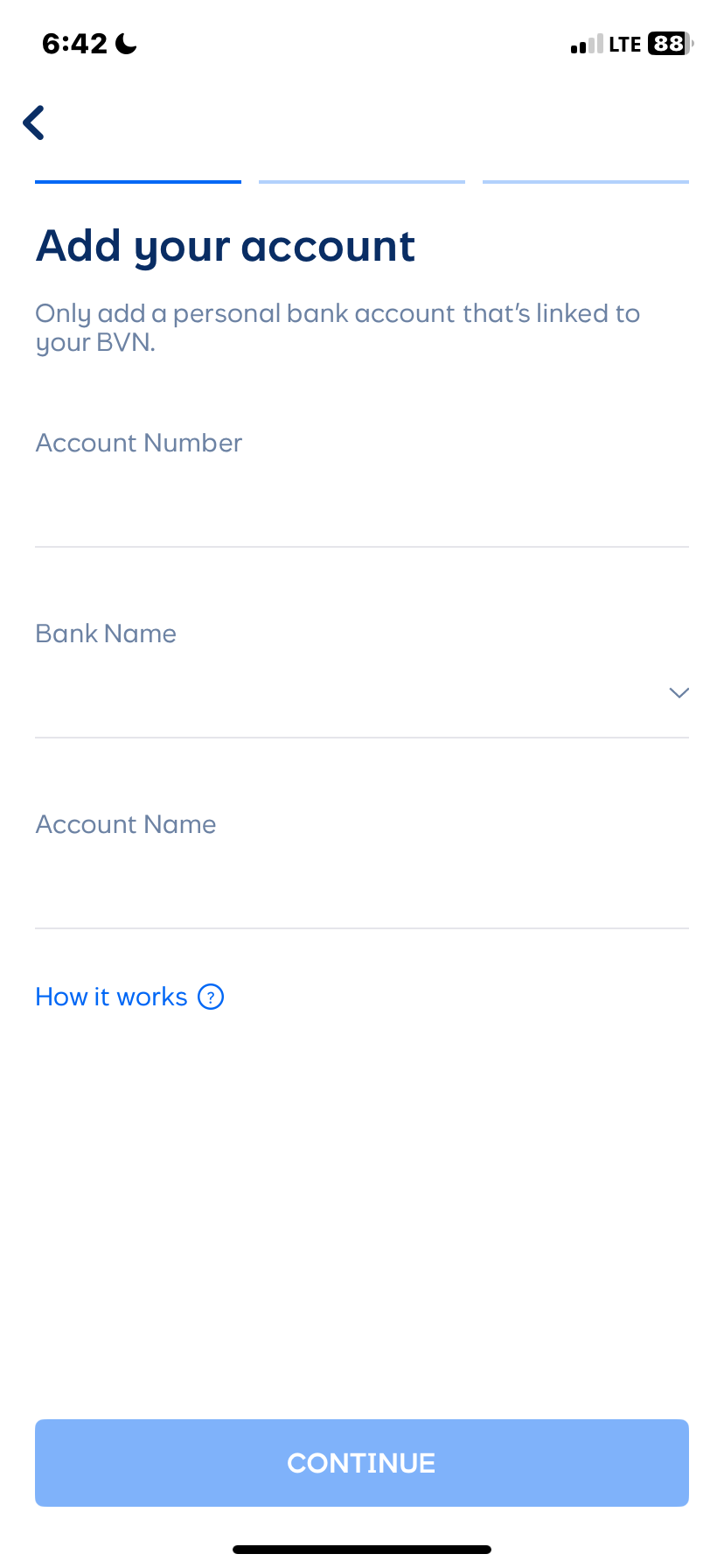Open the How it works link
Screen dimensions: 724x1568
(110, 997)
